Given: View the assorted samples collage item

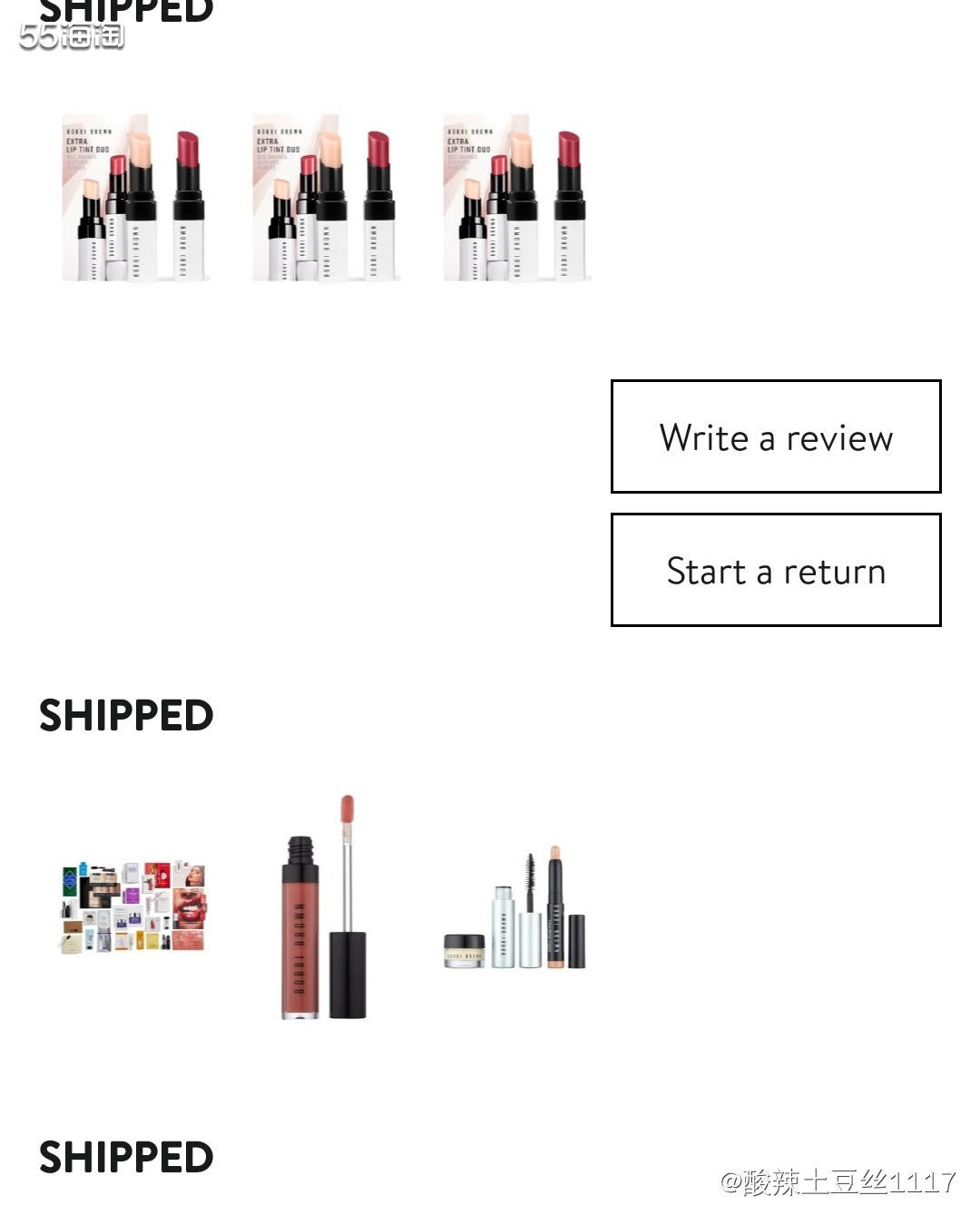Looking at the screenshot, I should pyautogui.click(x=133, y=906).
